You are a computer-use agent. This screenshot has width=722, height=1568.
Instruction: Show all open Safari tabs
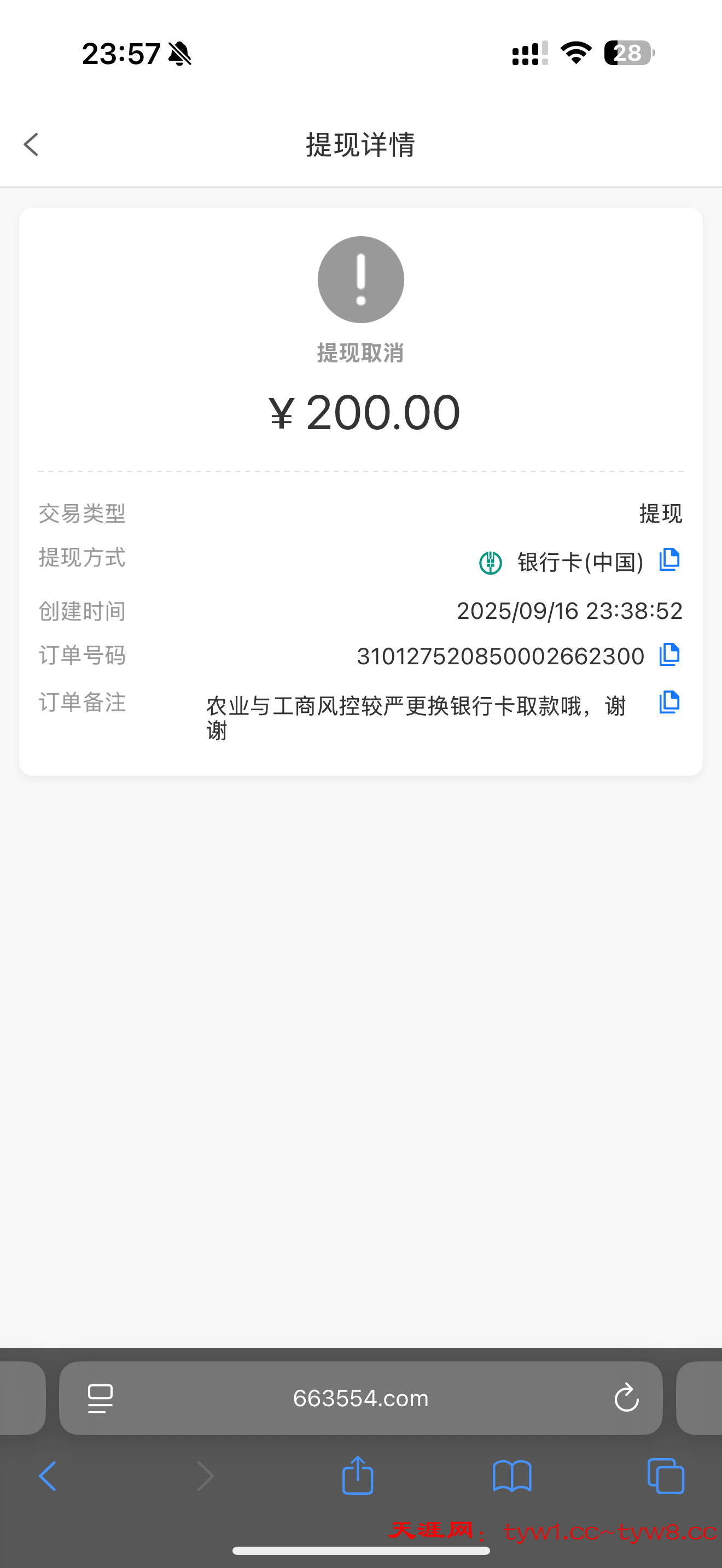(666, 1476)
